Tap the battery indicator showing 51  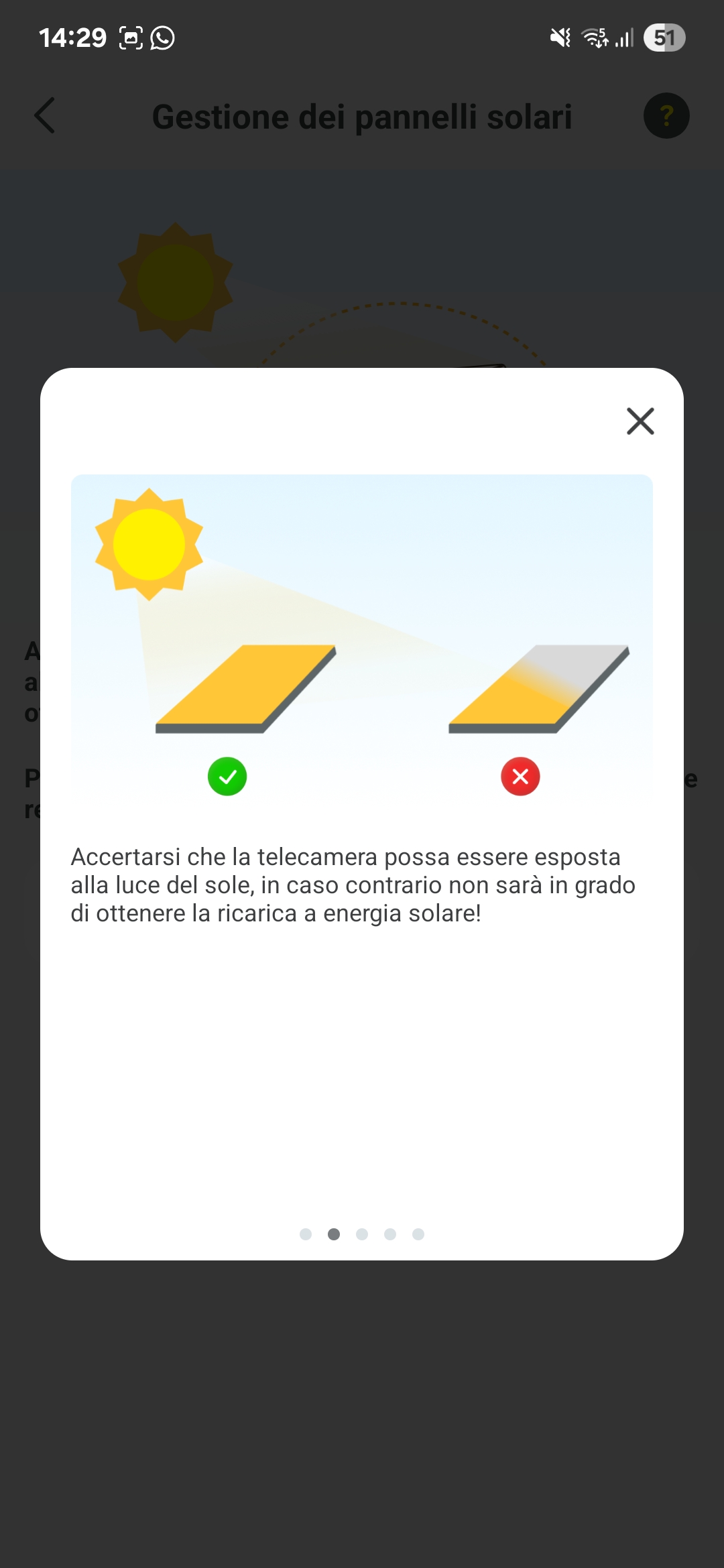tap(663, 38)
